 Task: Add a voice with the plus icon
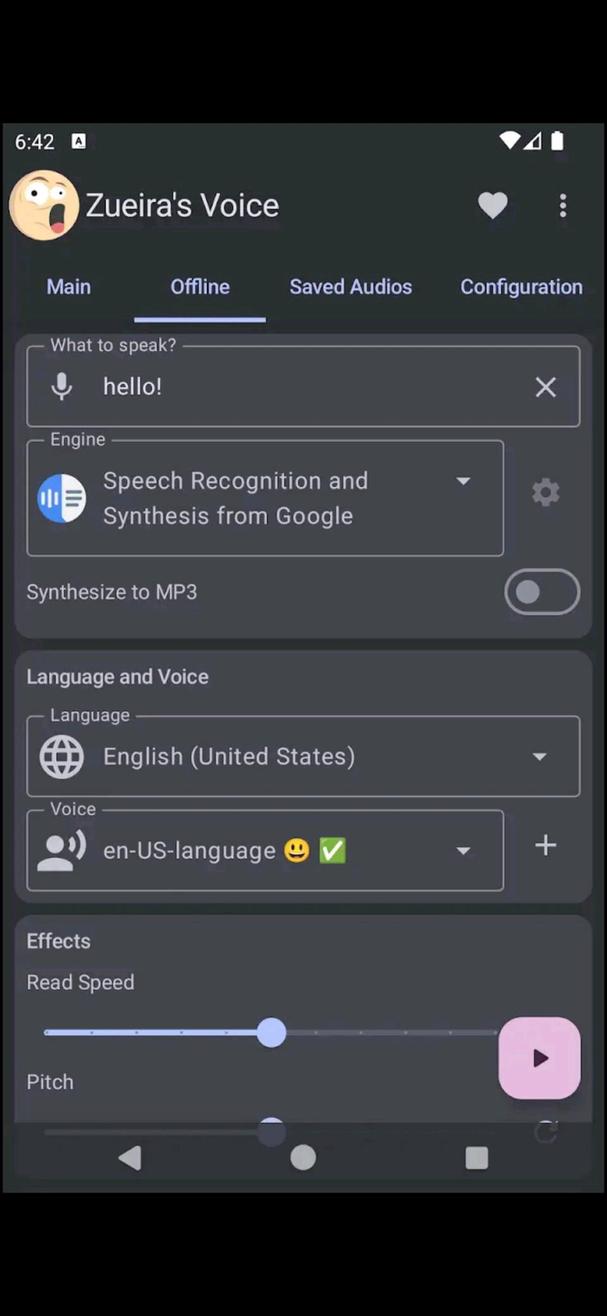tap(545, 846)
